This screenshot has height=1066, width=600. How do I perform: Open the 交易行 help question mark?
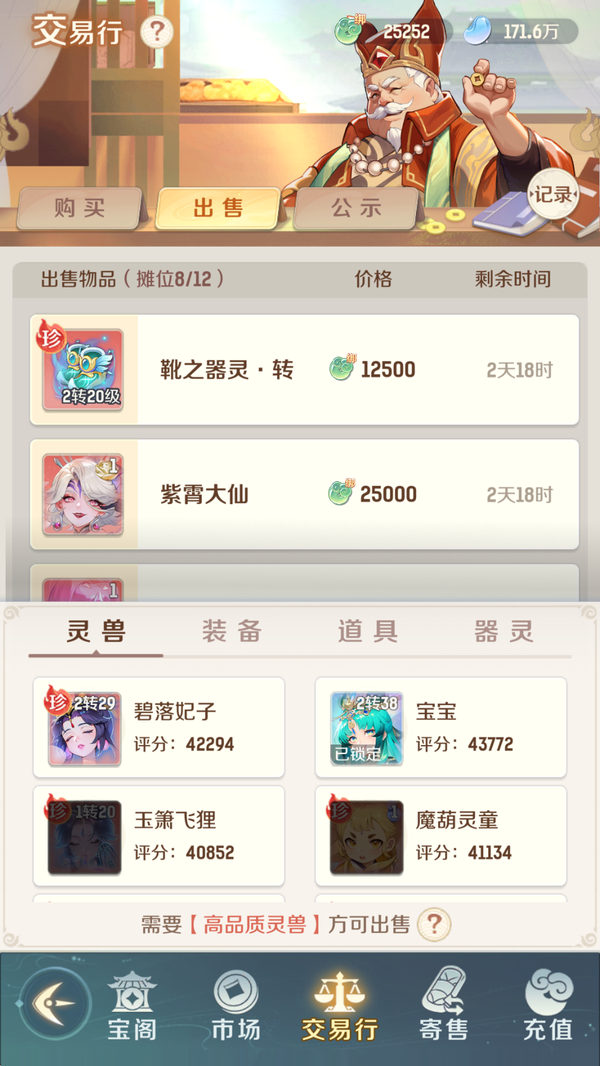pyautogui.click(x=157, y=32)
